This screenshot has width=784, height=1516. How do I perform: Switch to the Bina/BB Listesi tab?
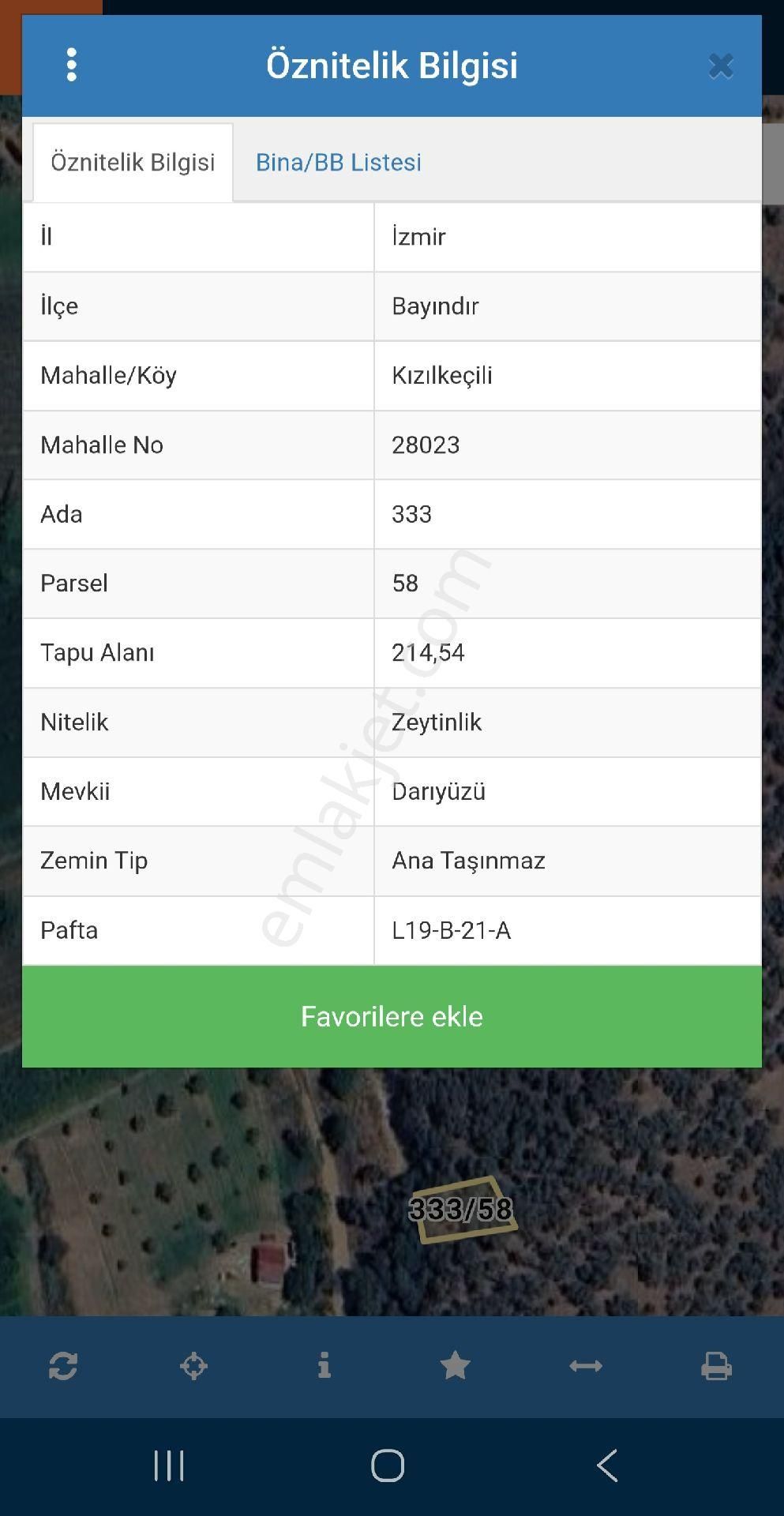click(x=338, y=163)
